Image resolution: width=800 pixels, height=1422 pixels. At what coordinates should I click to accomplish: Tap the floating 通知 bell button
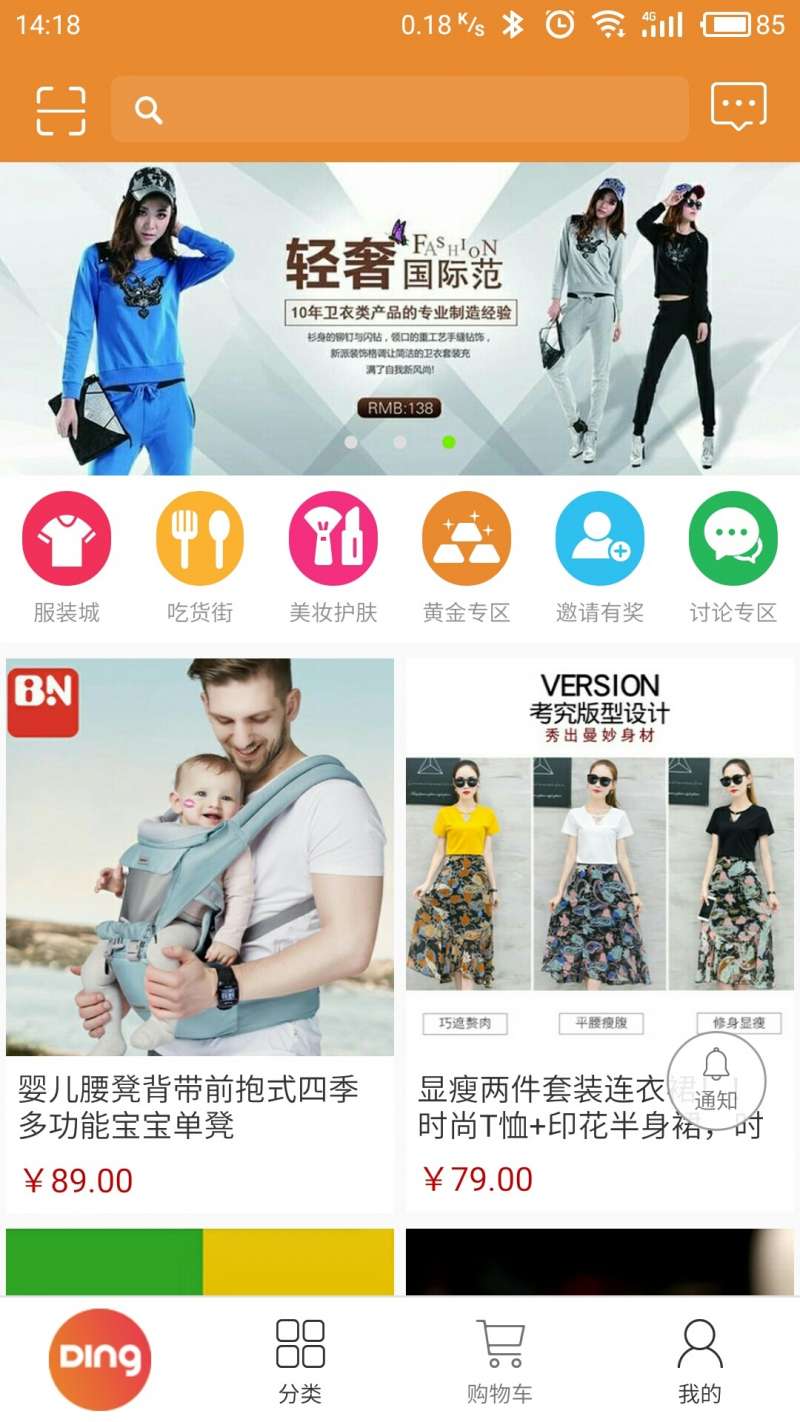click(x=716, y=1082)
